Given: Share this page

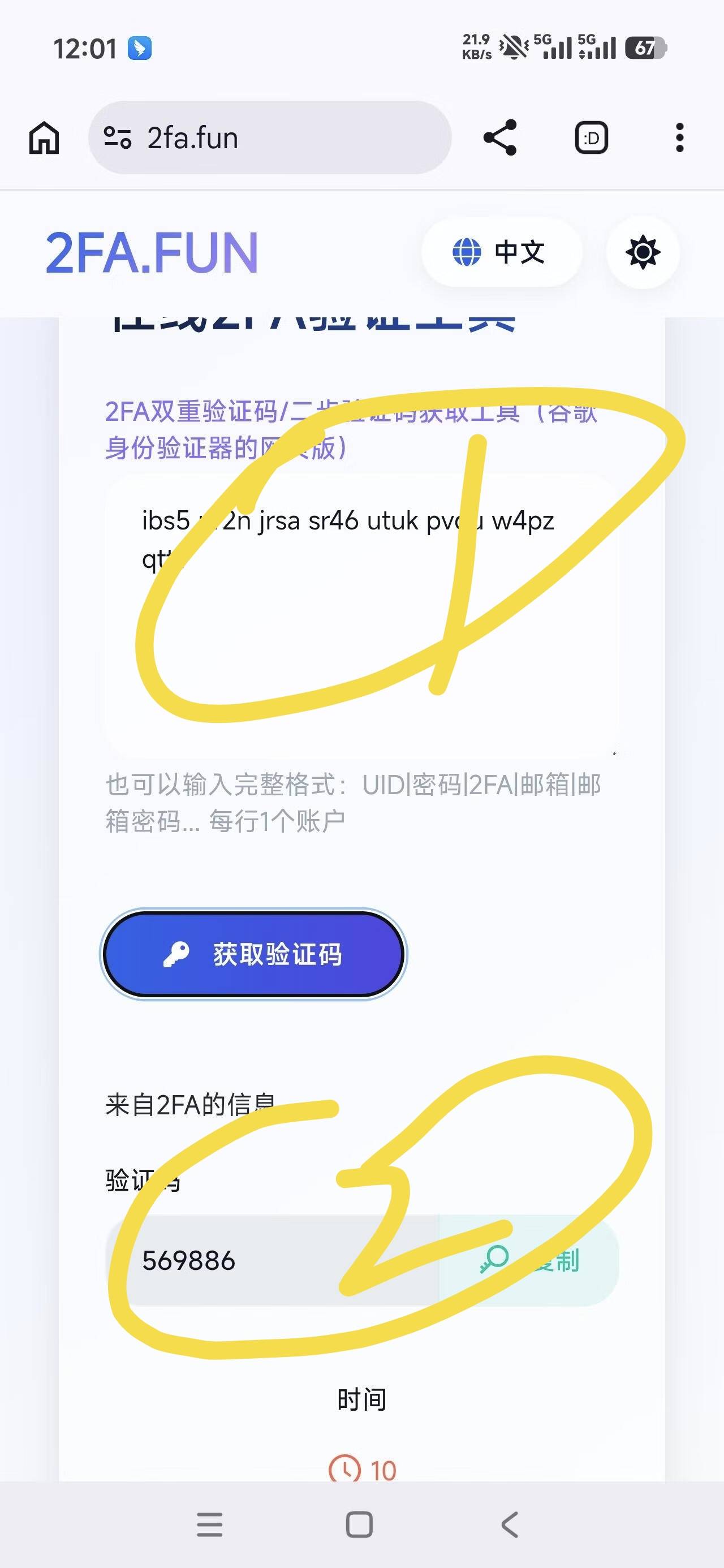Looking at the screenshot, I should tap(500, 137).
